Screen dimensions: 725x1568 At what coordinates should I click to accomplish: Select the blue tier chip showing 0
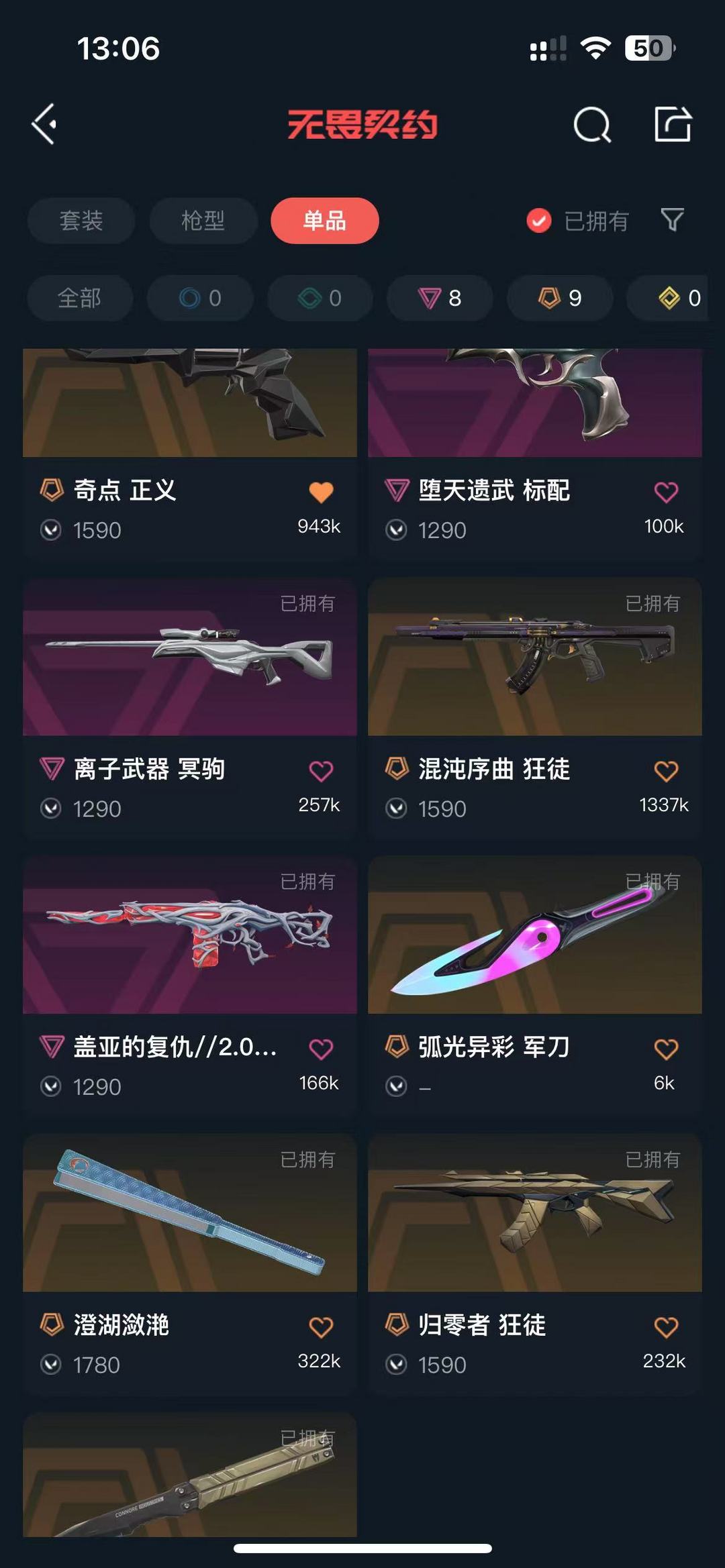click(200, 298)
